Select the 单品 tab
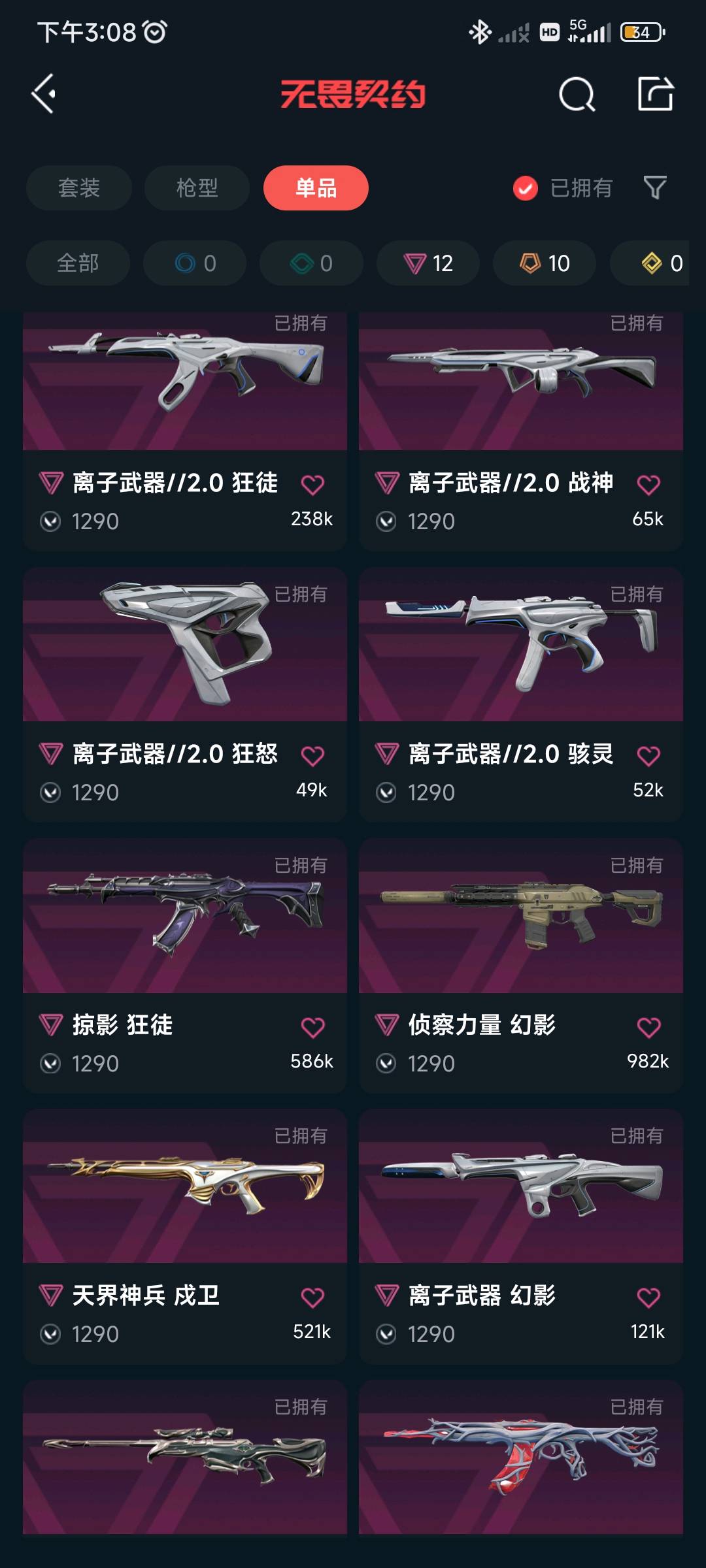Screen dimensions: 706x1568 (316, 188)
